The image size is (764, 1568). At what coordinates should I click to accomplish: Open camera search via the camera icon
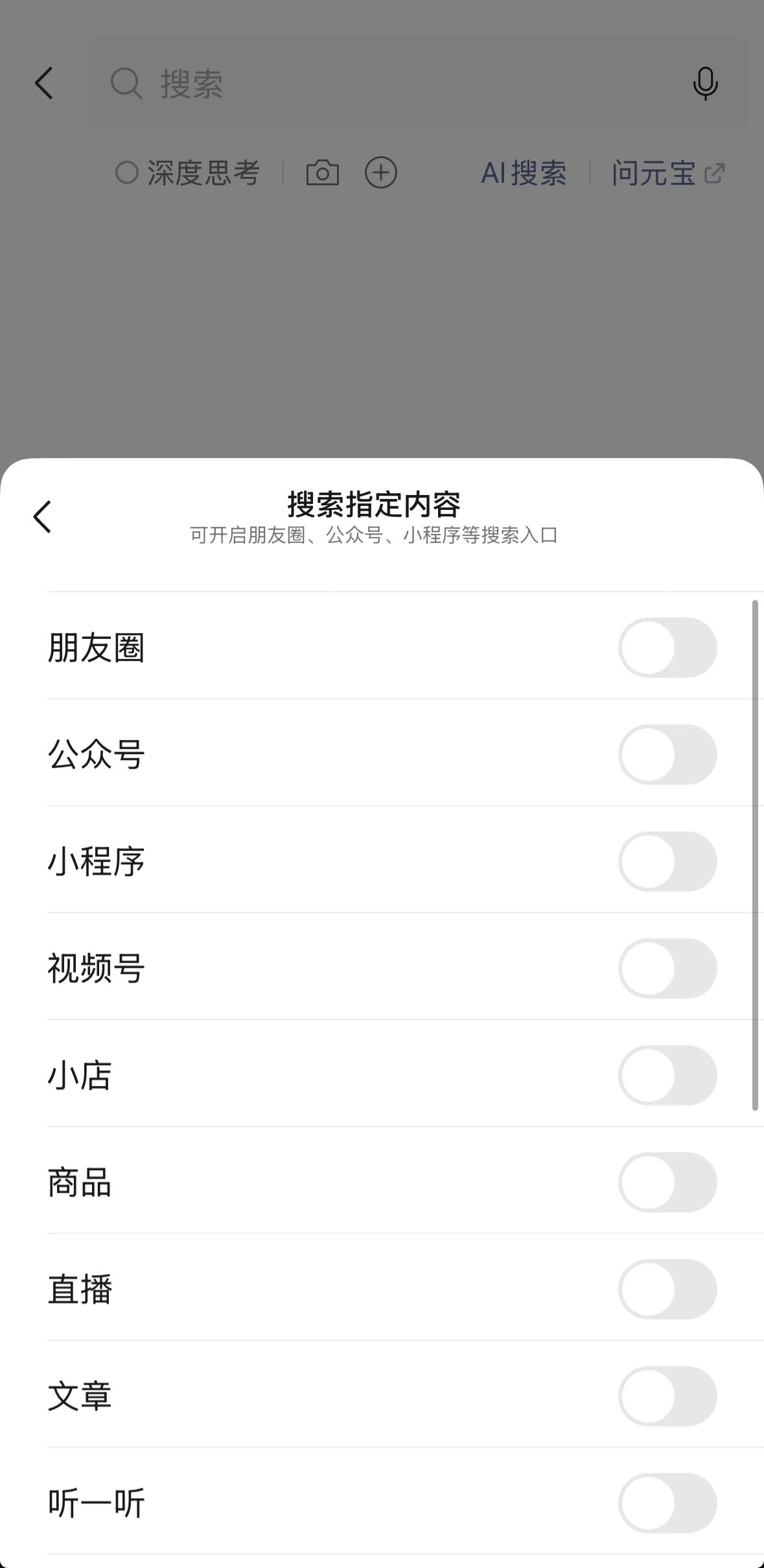(323, 172)
